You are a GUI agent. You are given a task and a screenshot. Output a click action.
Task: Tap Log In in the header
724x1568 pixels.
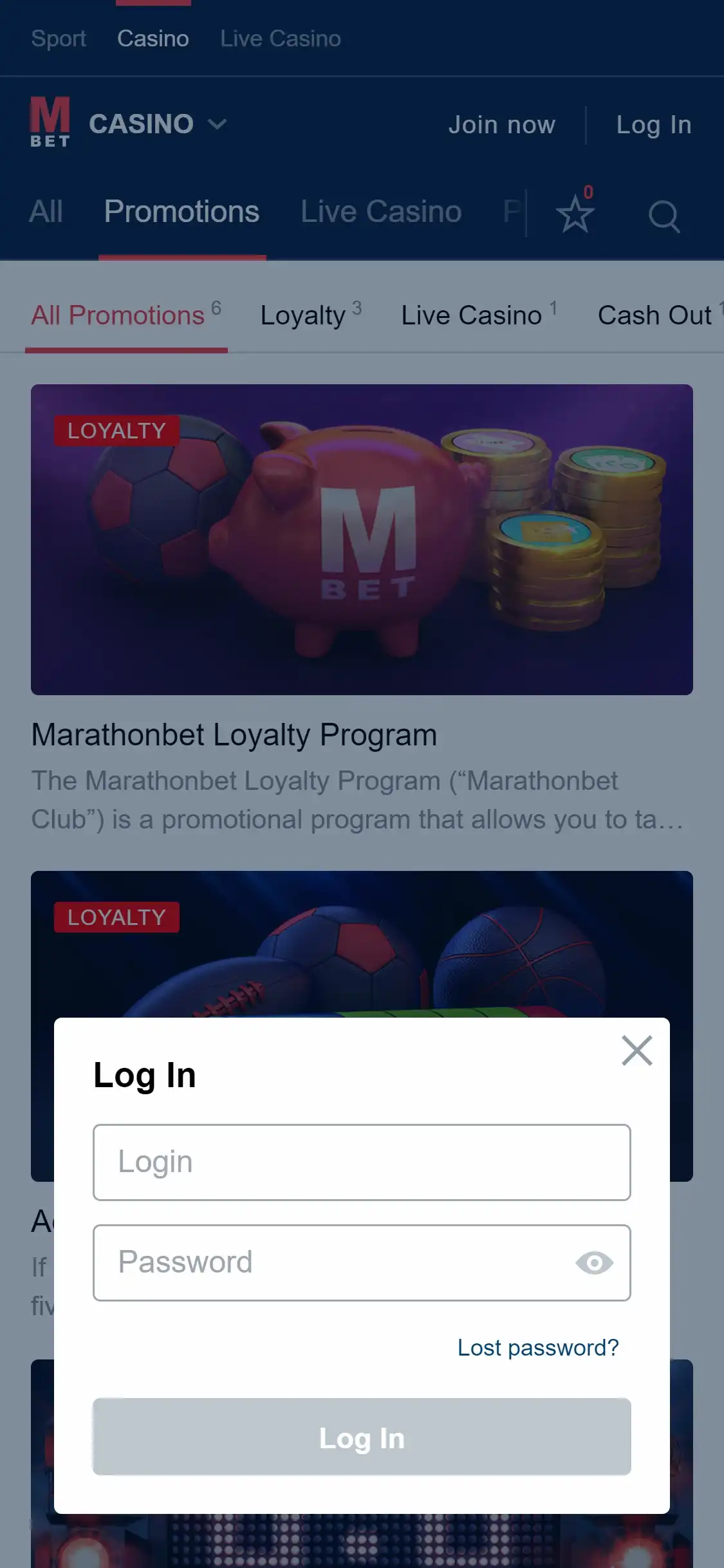[653, 125]
